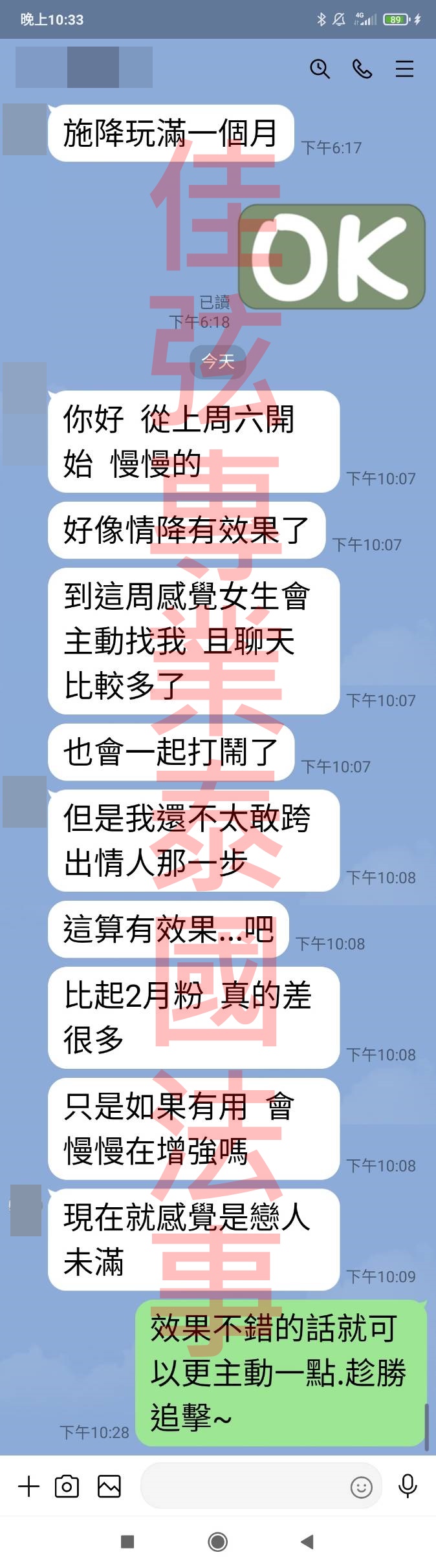Start a voice call
This screenshot has width=436, height=1568.
coord(362,69)
